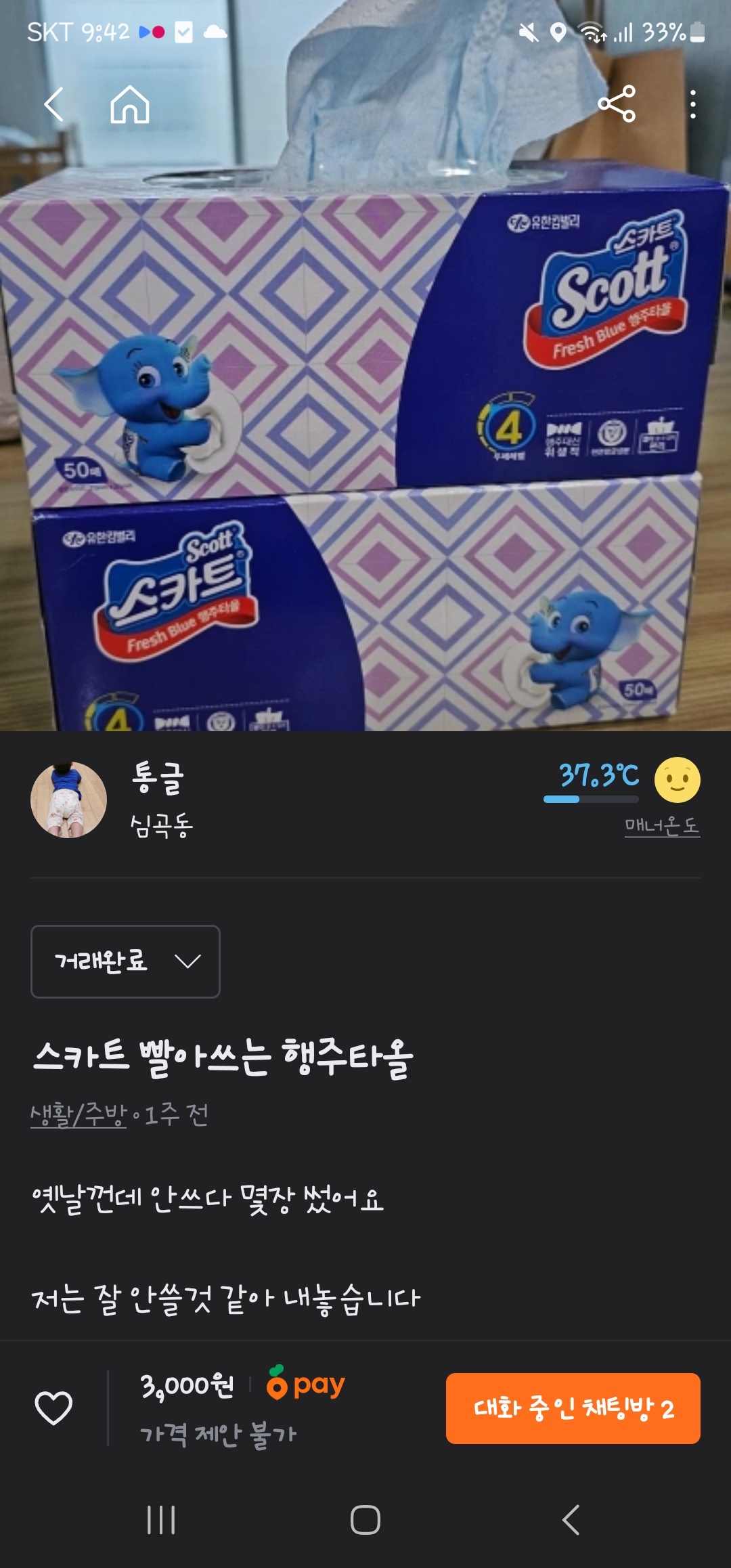The height and width of the screenshot is (1568, 731).
Task: Go back using the top arrow
Action: pos(54,104)
